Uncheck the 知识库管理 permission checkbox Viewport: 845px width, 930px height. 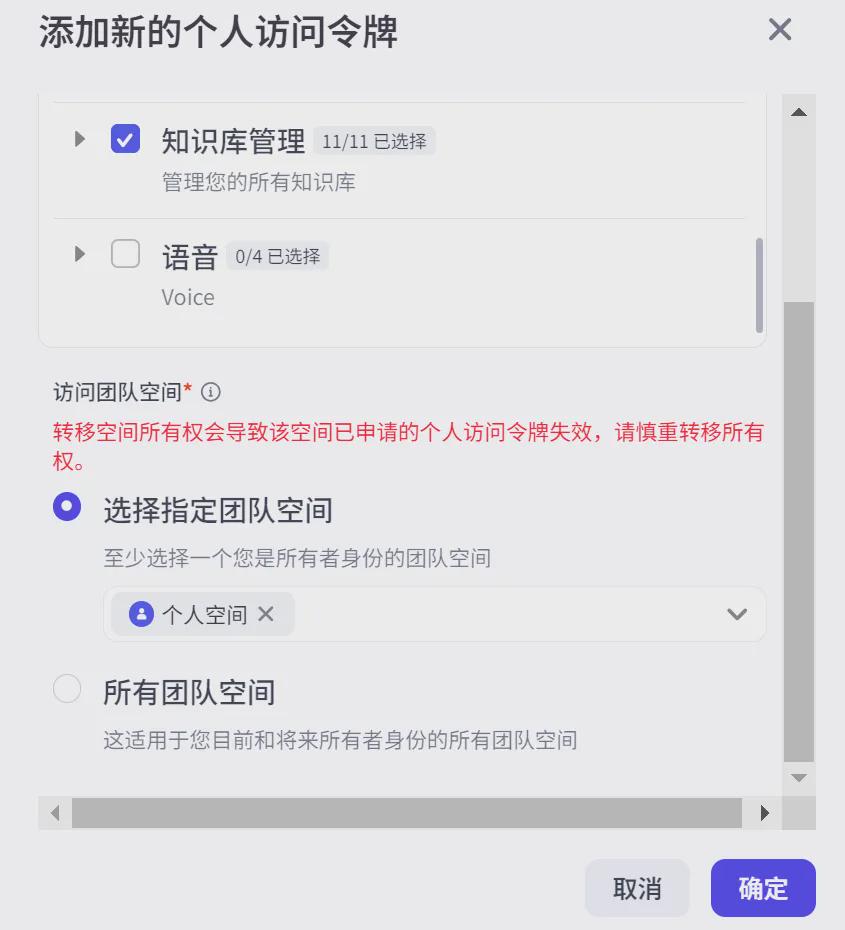coord(125,139)
